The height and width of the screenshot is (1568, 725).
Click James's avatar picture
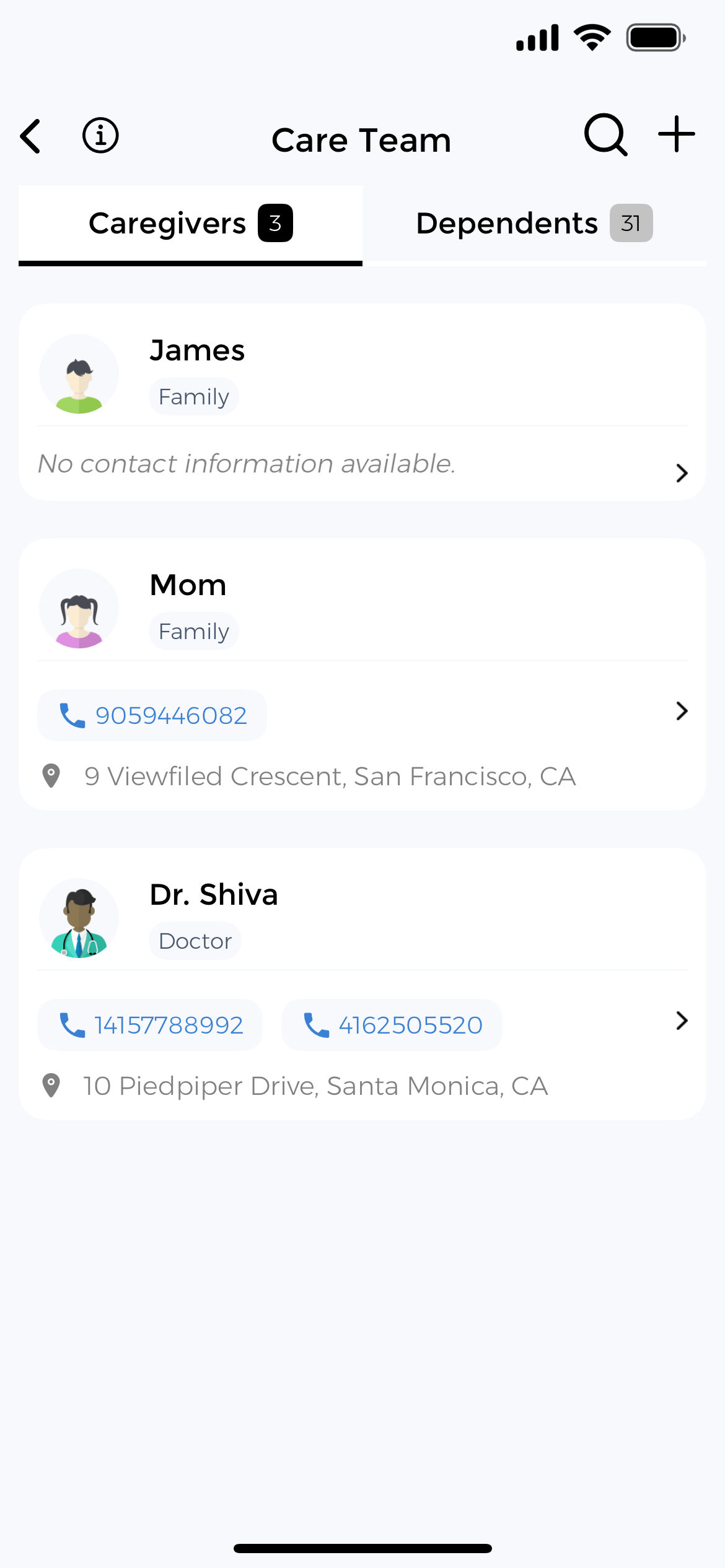pyautogui.click(x=79, y=373)
